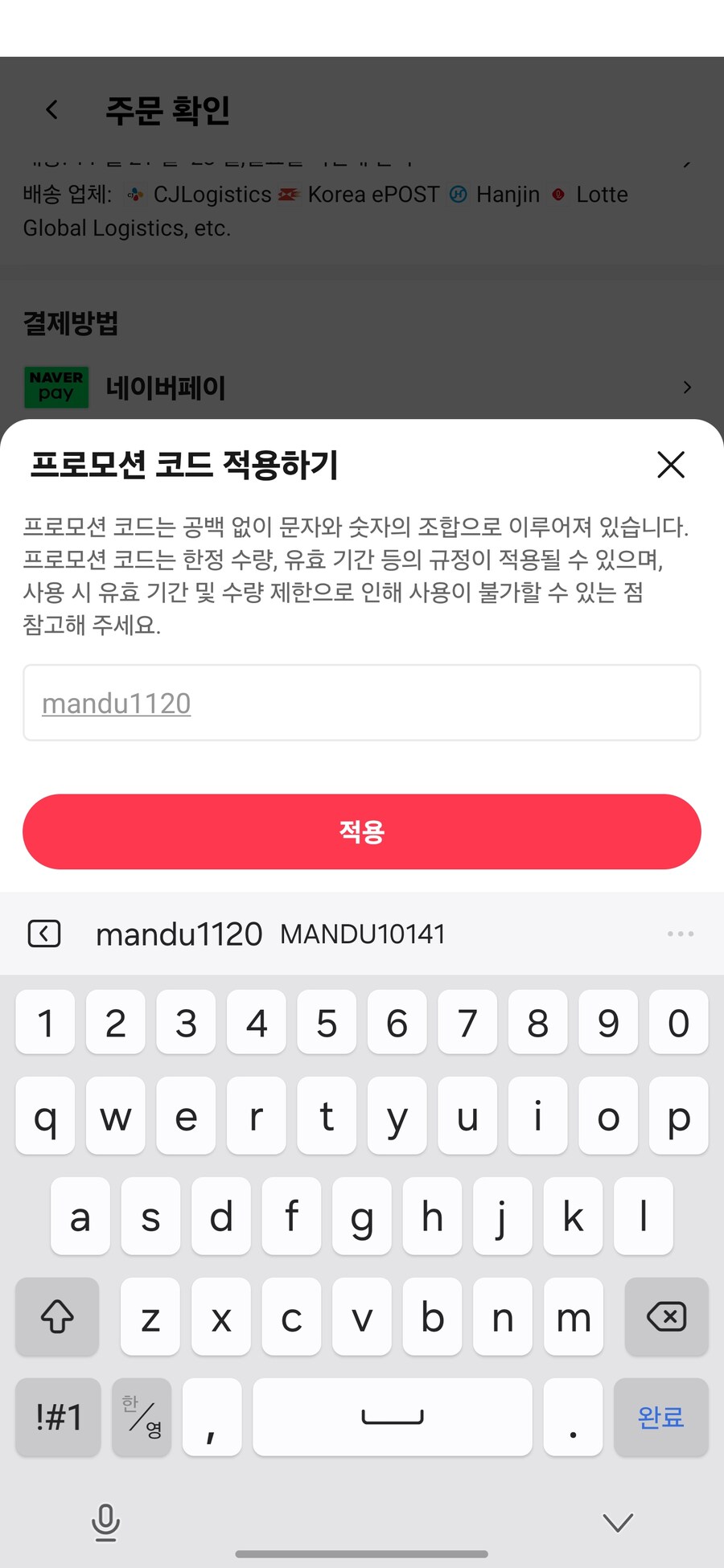
Task: Collapse the keyboard toolbar with the back icon
Action: pyautogui.click(x=44, y=934)
